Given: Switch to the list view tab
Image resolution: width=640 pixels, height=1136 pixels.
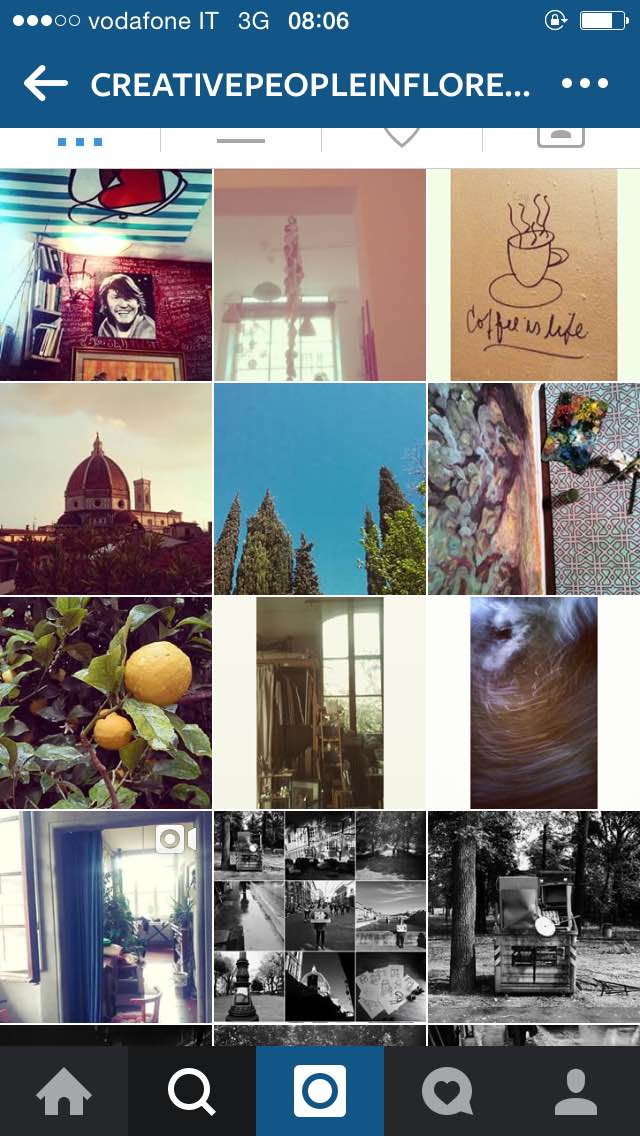Looking at the screenshot, I should [240, 142].
